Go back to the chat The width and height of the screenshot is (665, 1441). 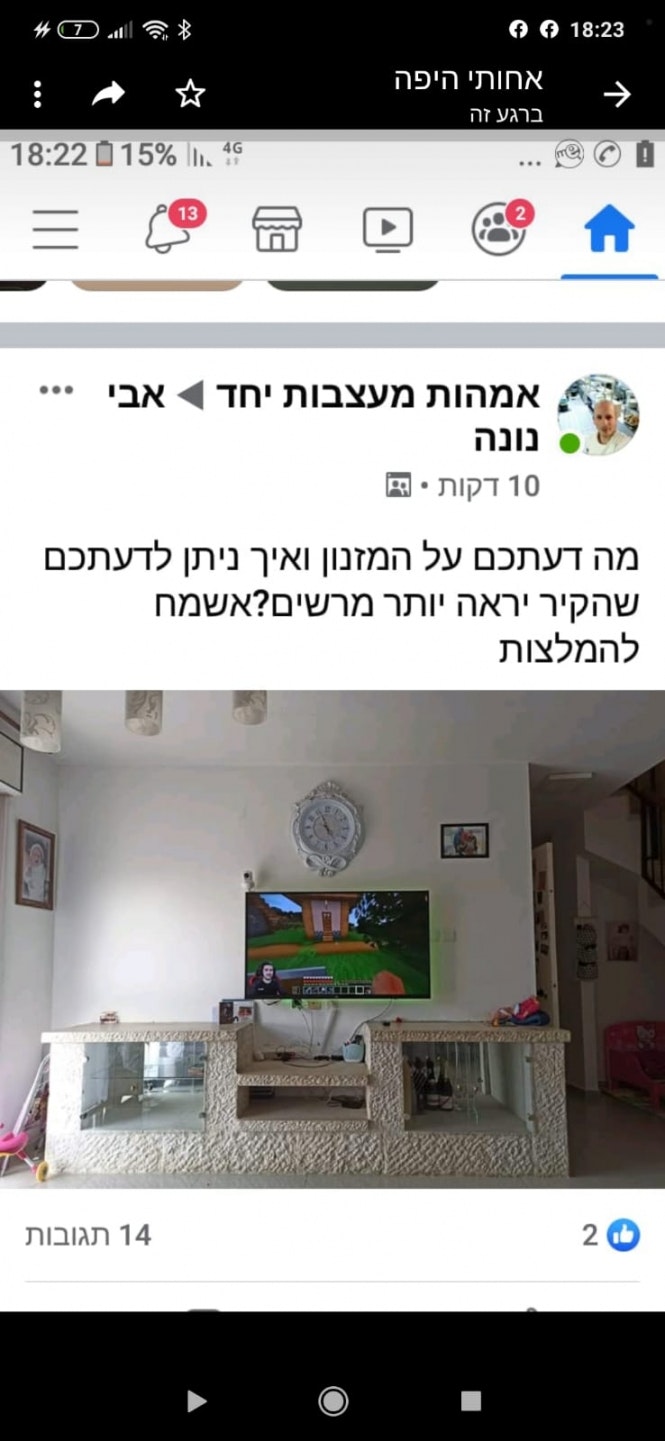(617, 95)
